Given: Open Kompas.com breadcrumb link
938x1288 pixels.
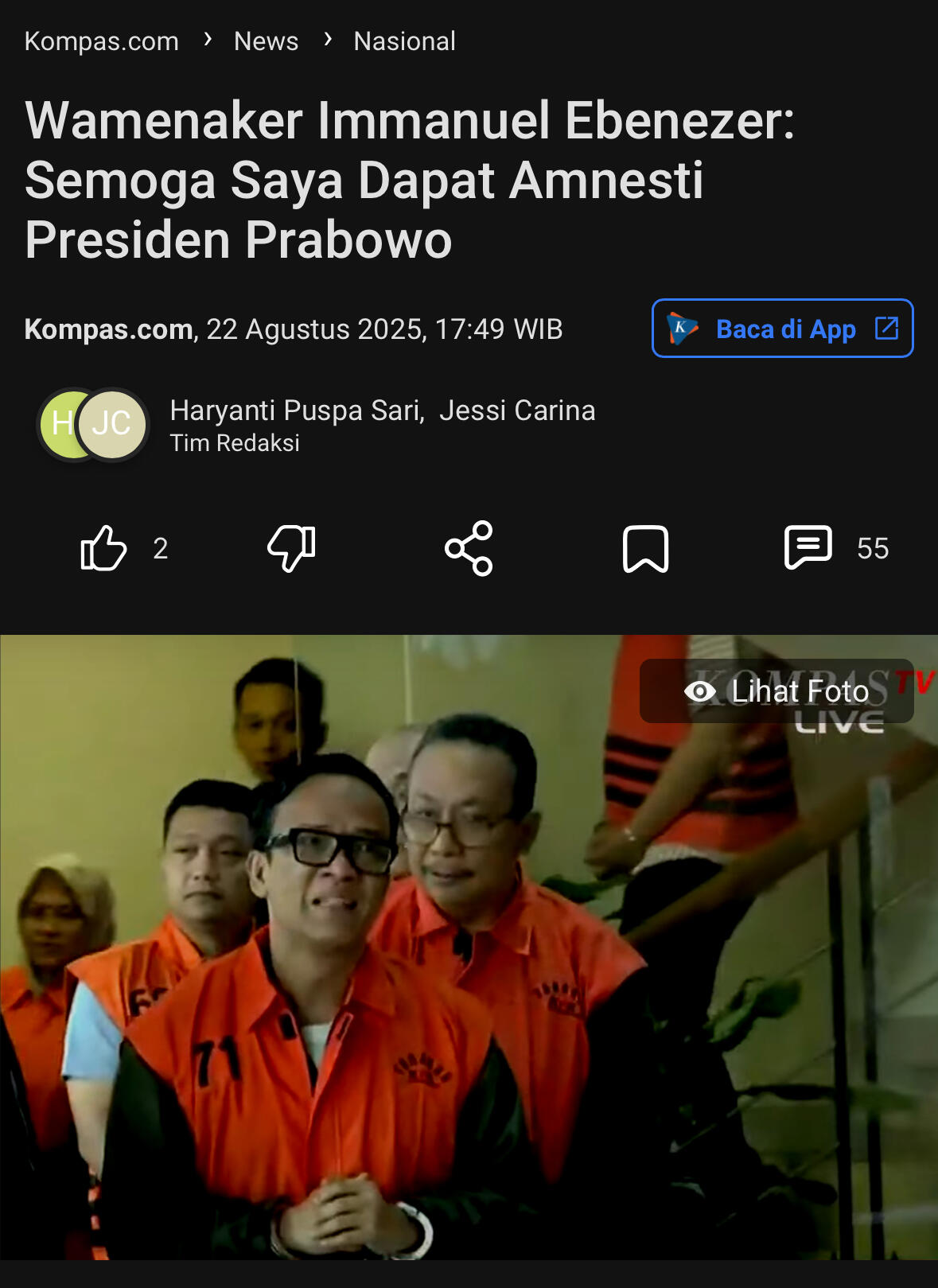Looking at the screenshot, I should [x=102, y=41].
